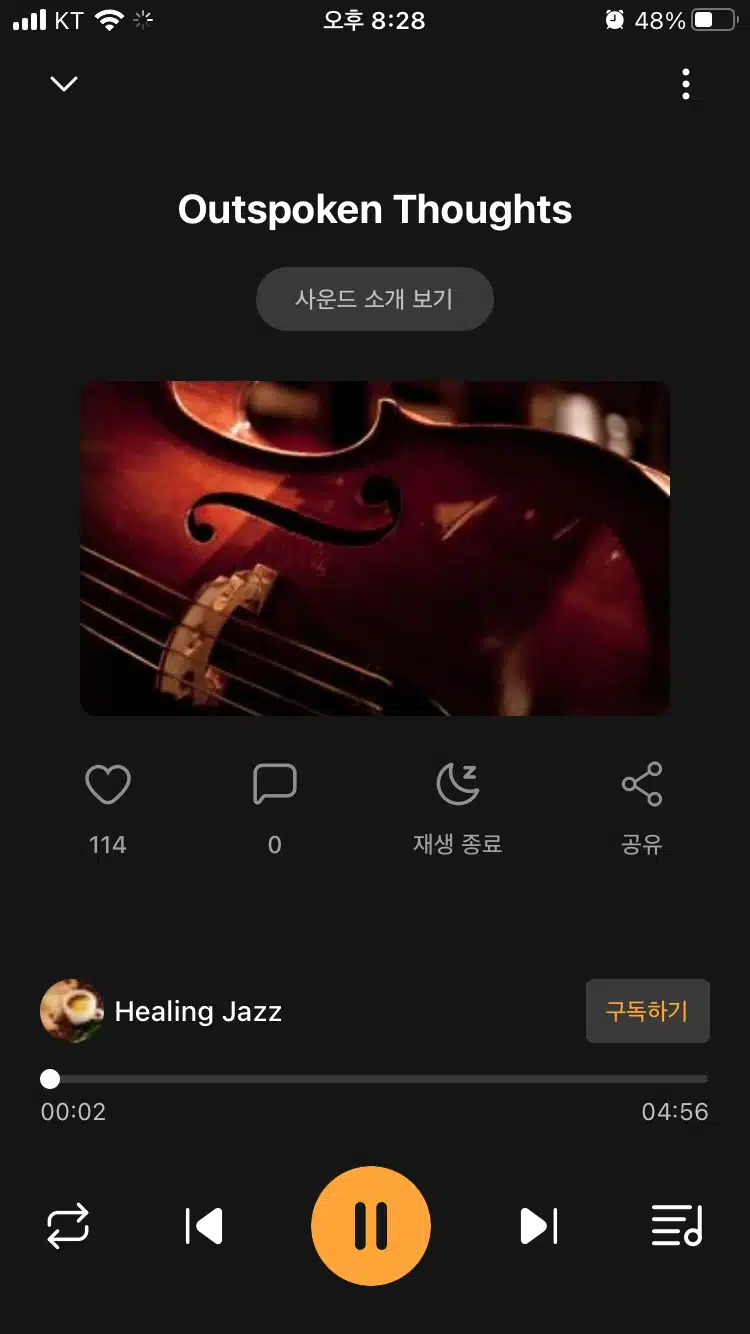Share this sound via 공유
This screenshot has height=1334, width=750.
(642, 784)
